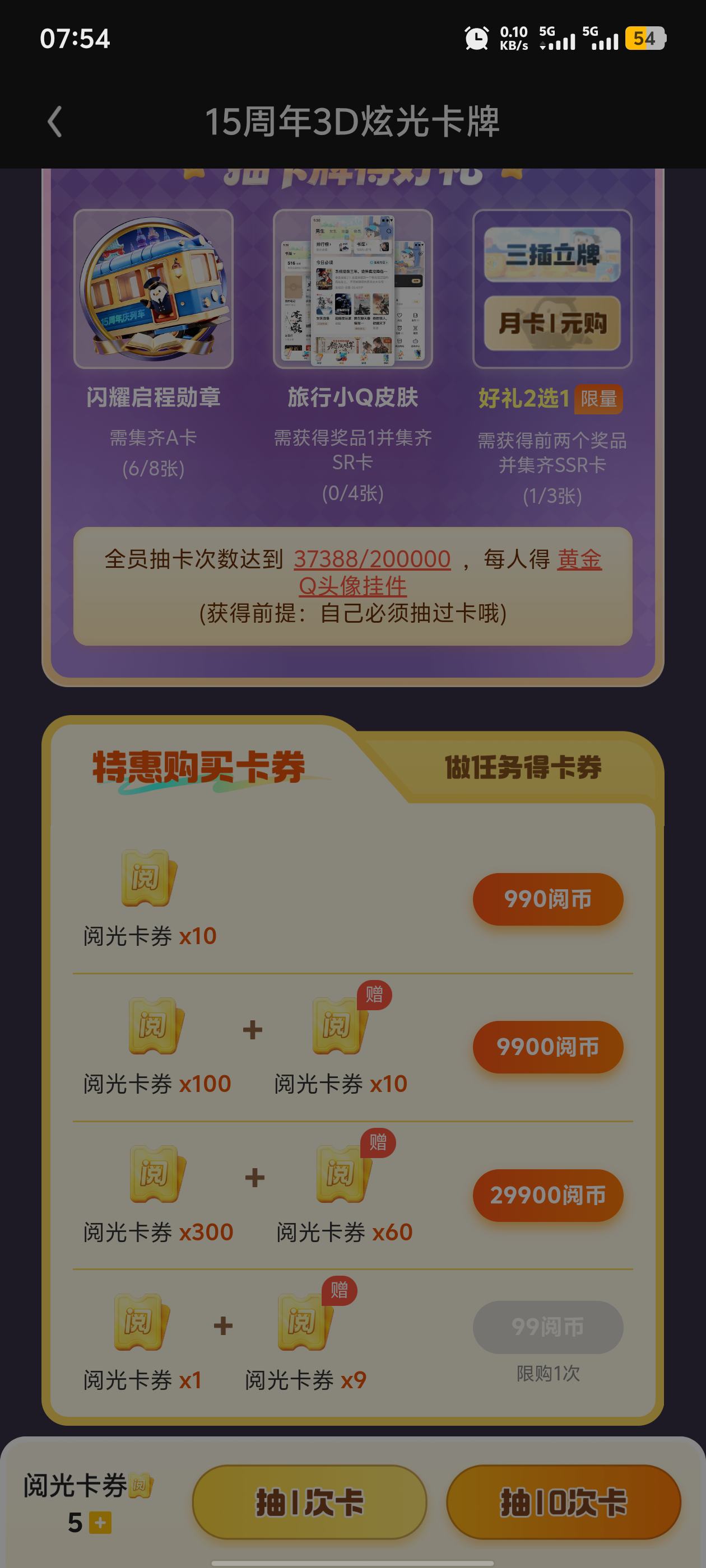Viewport: 706px width, 1568px height.
Task: Switch to the 做任务得卡券 tab
Action: [523, 767]
